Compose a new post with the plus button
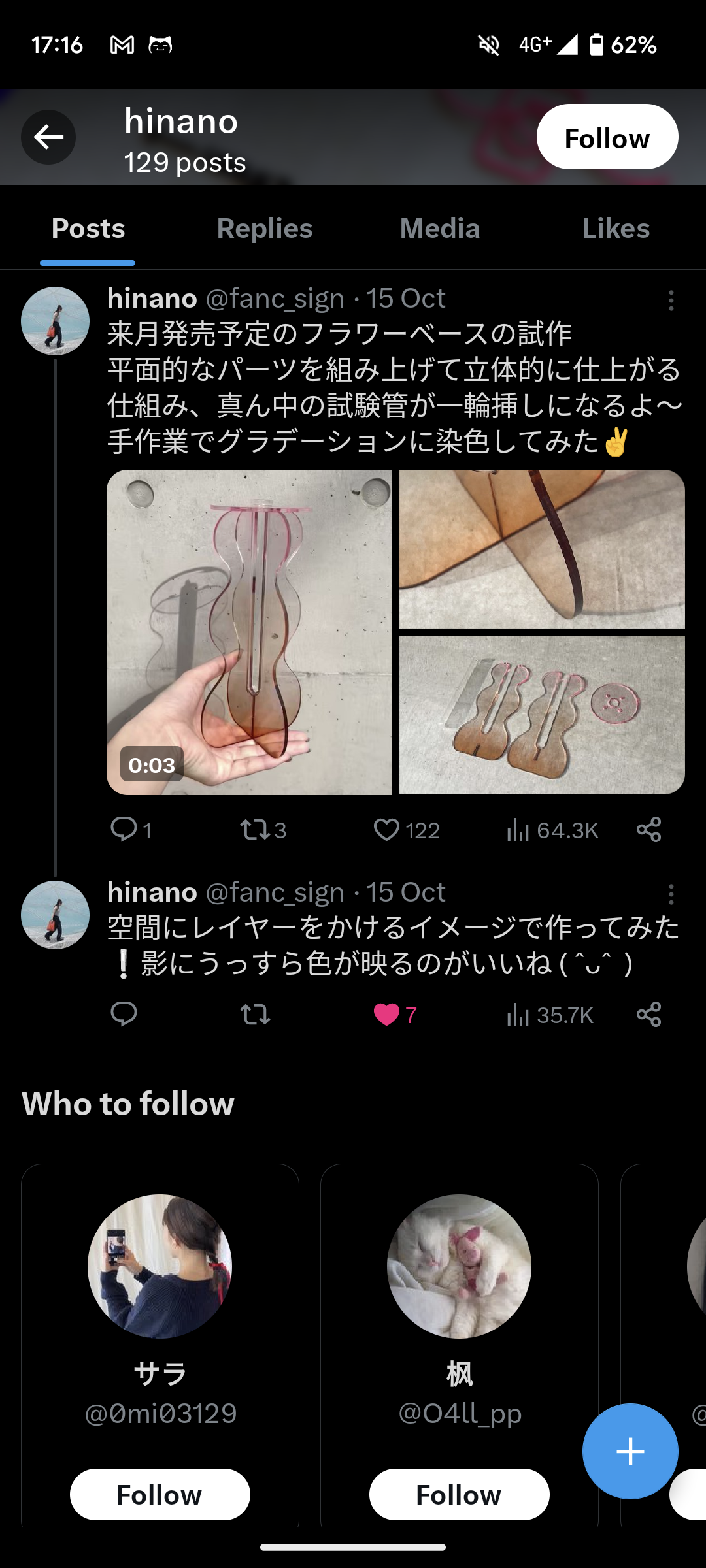The image size is (706, 1568). pyautogui.click(x=630, y=1451)
